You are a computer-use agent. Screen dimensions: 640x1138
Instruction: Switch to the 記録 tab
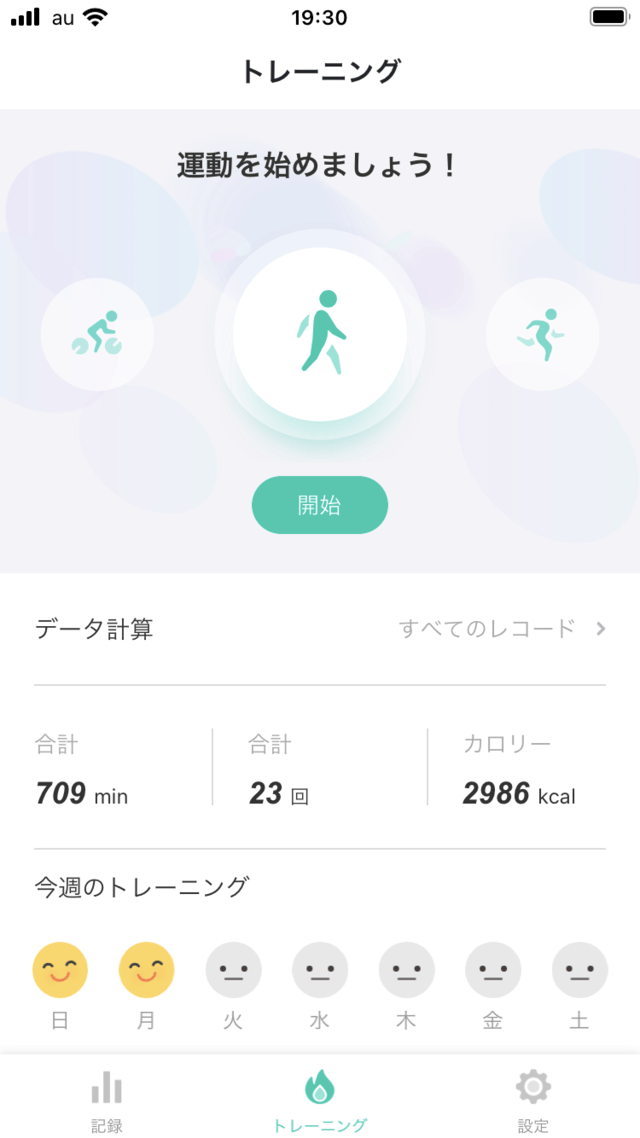tap(107, 1099)
